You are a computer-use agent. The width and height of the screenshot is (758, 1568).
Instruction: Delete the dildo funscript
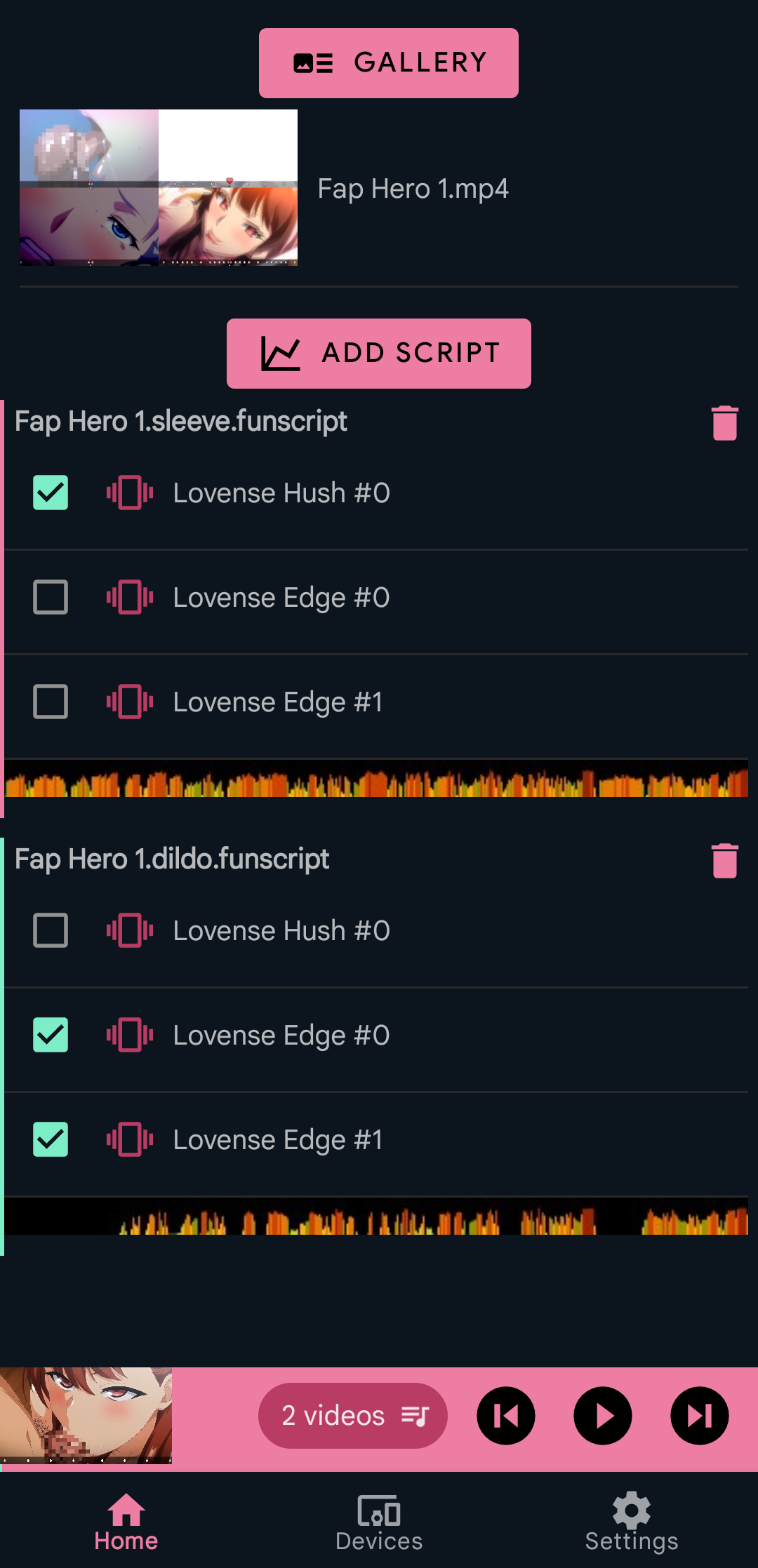(724, 861)
